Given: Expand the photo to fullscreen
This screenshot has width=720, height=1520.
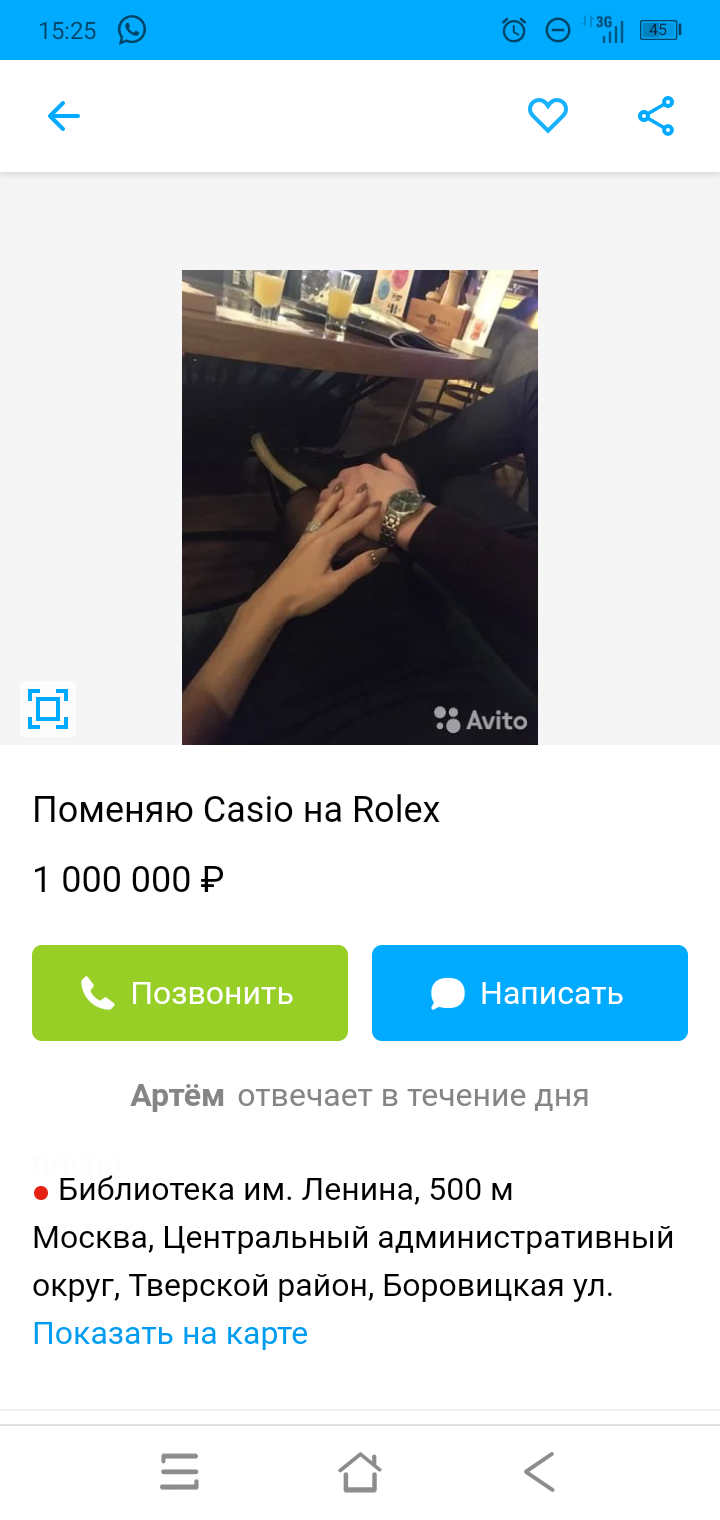Looking at the screenshot, I should click(48, 709).
